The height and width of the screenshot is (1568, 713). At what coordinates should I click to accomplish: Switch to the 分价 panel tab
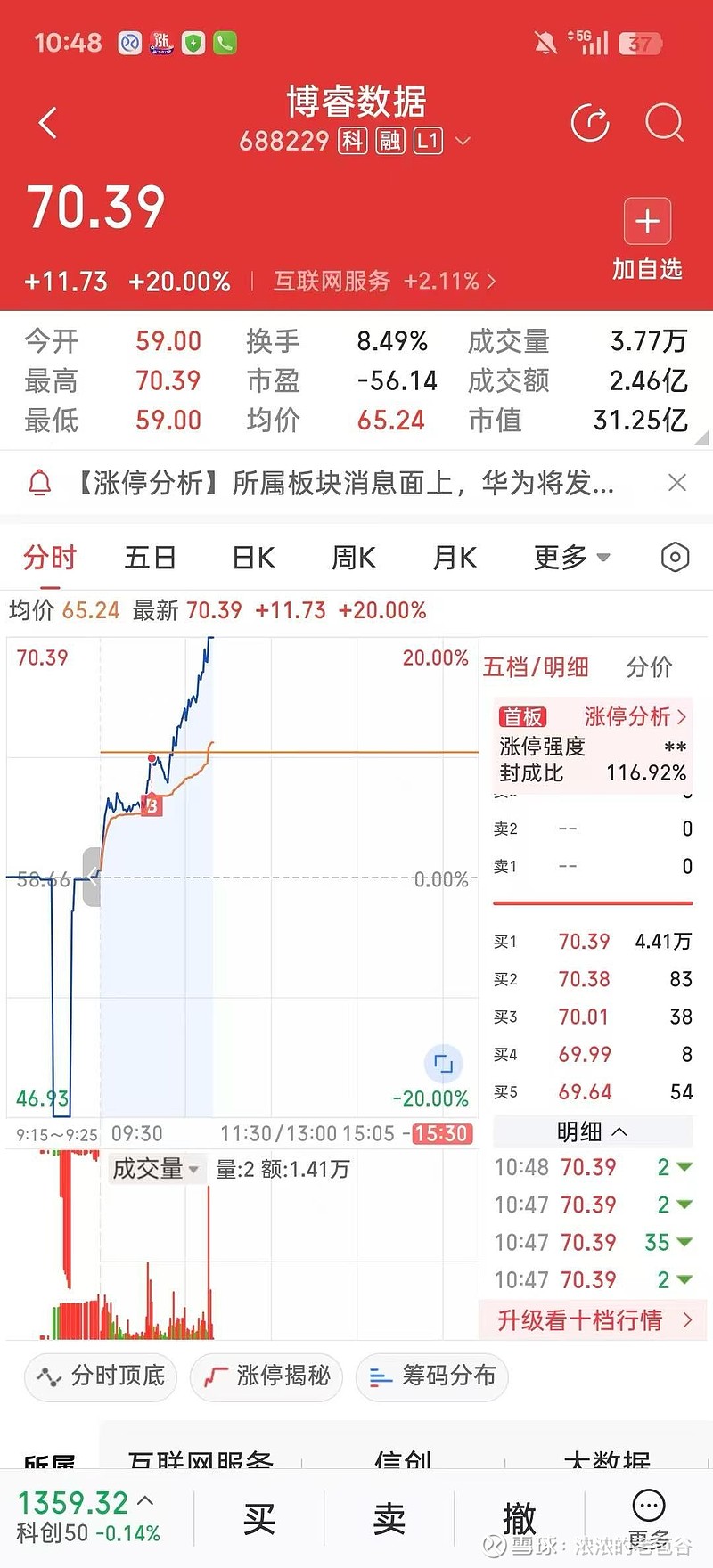point(649,667)
